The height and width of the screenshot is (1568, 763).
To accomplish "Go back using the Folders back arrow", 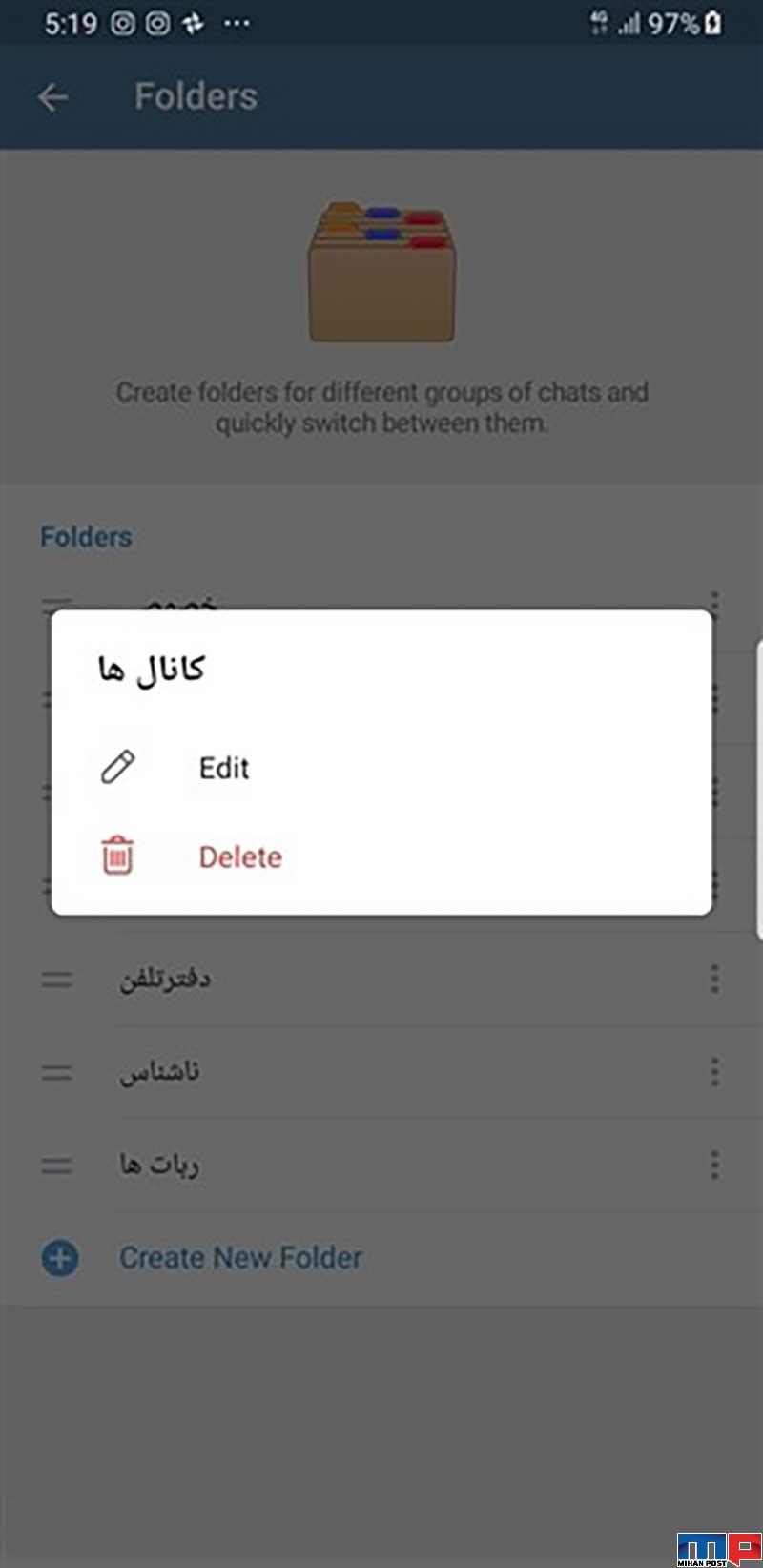I will (x=53, y=96).
